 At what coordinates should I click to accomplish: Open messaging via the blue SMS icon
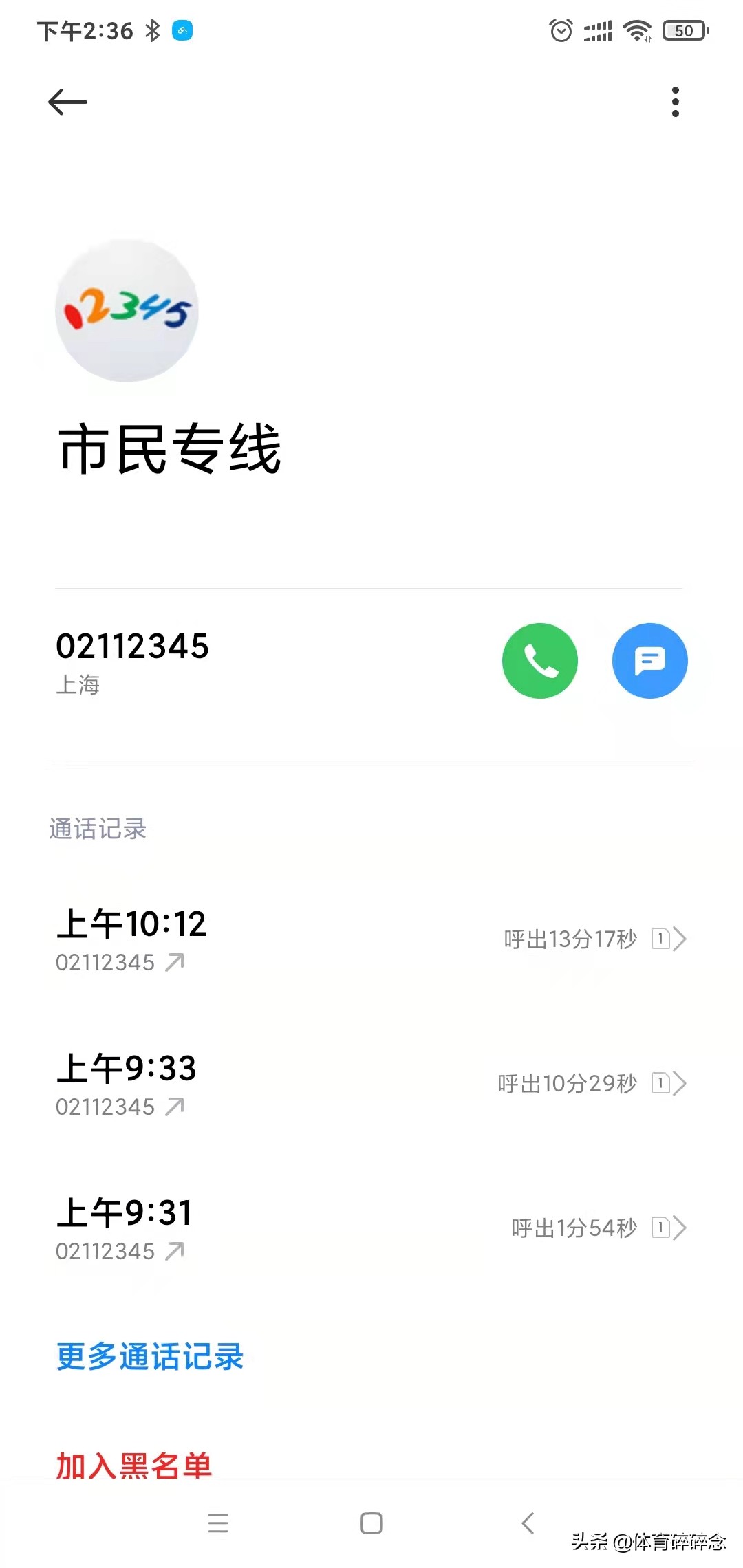(649, 660)
